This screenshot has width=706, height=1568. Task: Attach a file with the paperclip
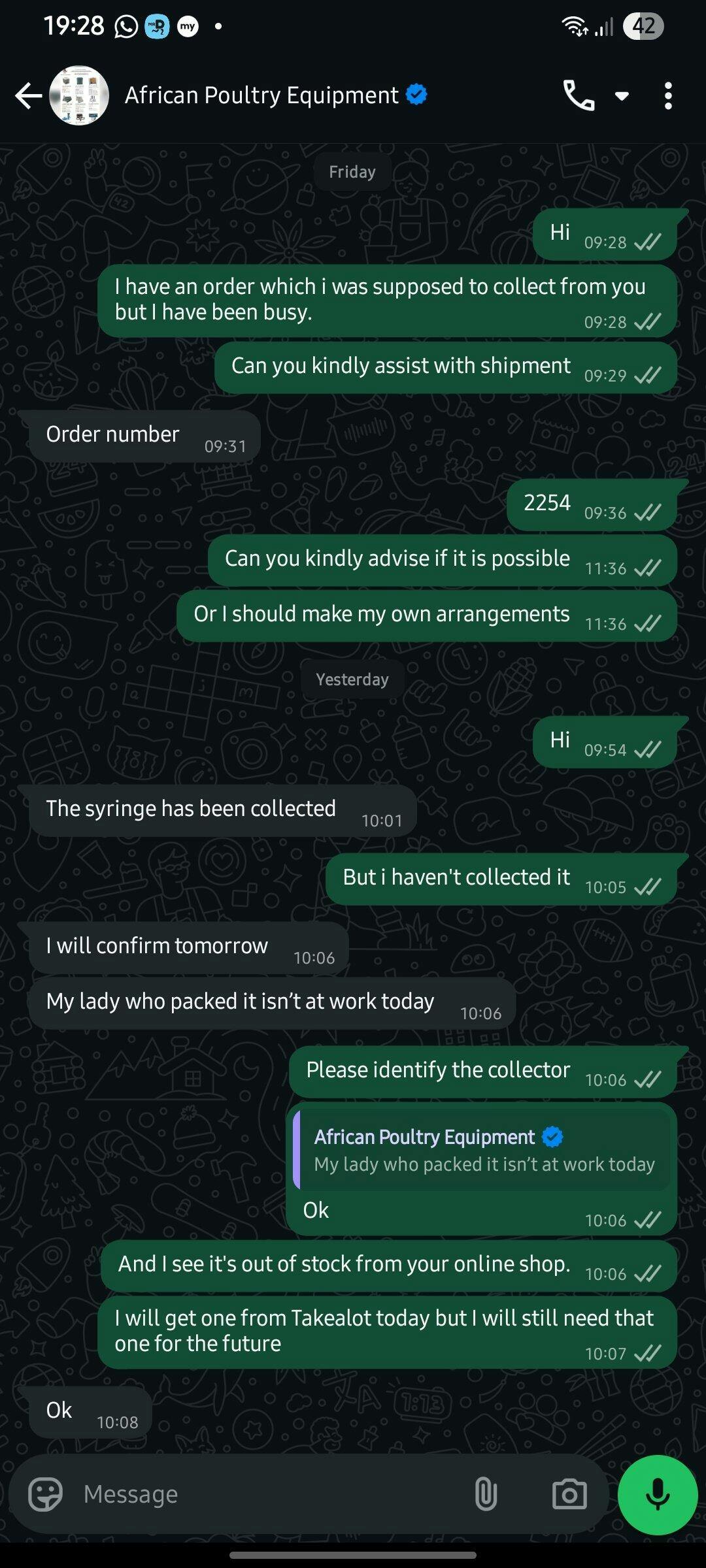(x=486, y=1494)
